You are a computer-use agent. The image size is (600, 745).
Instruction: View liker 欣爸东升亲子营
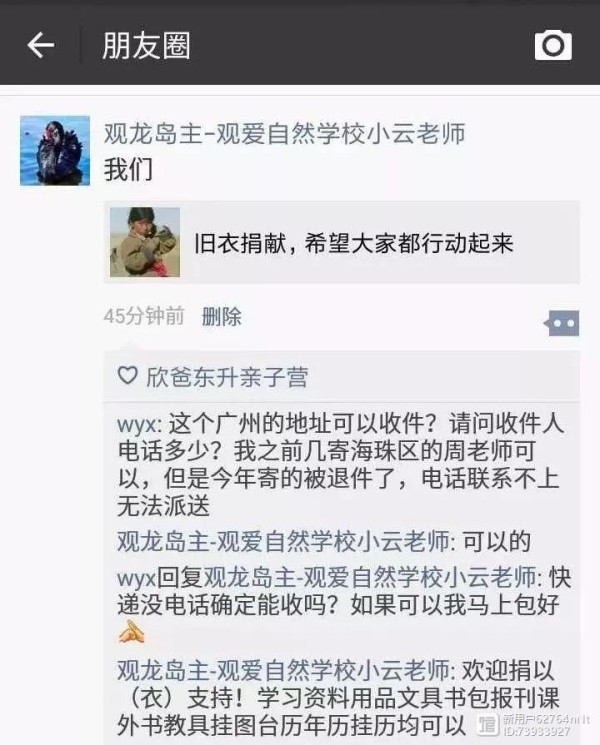point(226,377)
